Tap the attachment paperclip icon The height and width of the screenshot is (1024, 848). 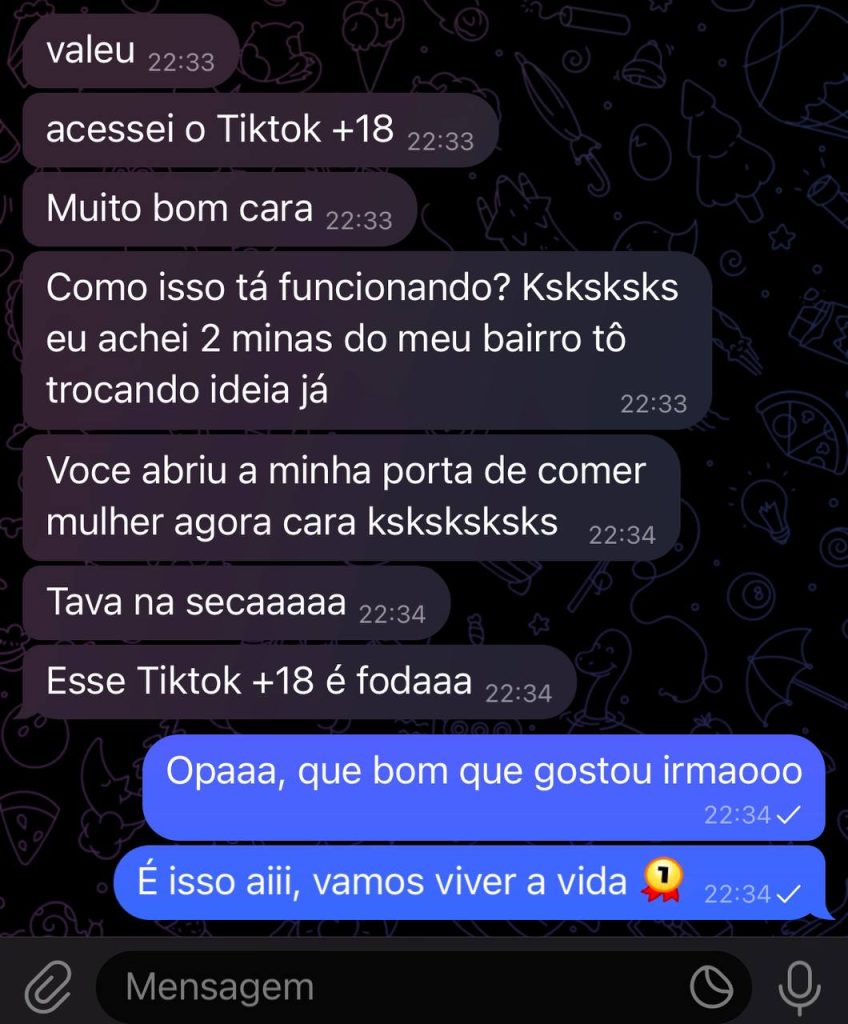tap(46, 988)
